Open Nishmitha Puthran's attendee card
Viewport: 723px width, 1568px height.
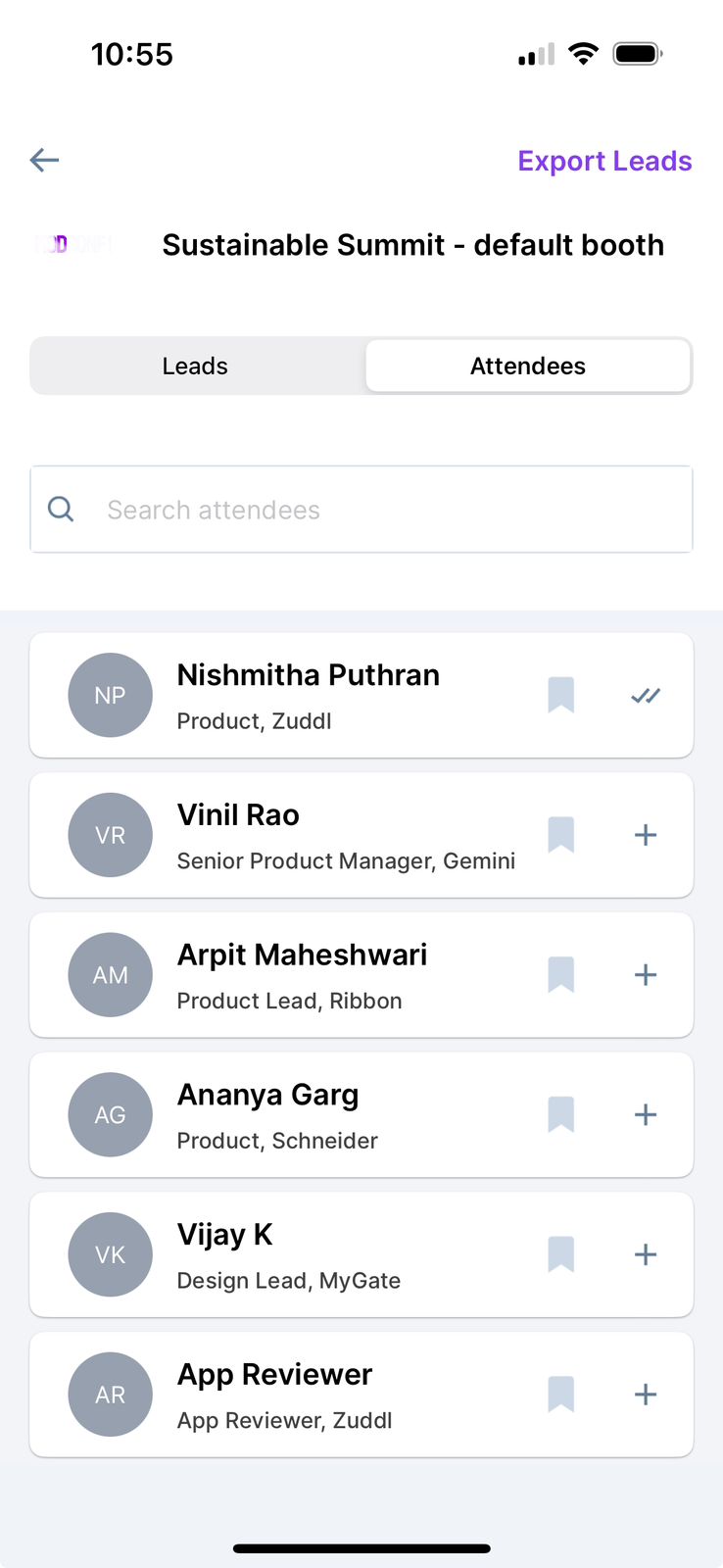click(x=308, y=695)
